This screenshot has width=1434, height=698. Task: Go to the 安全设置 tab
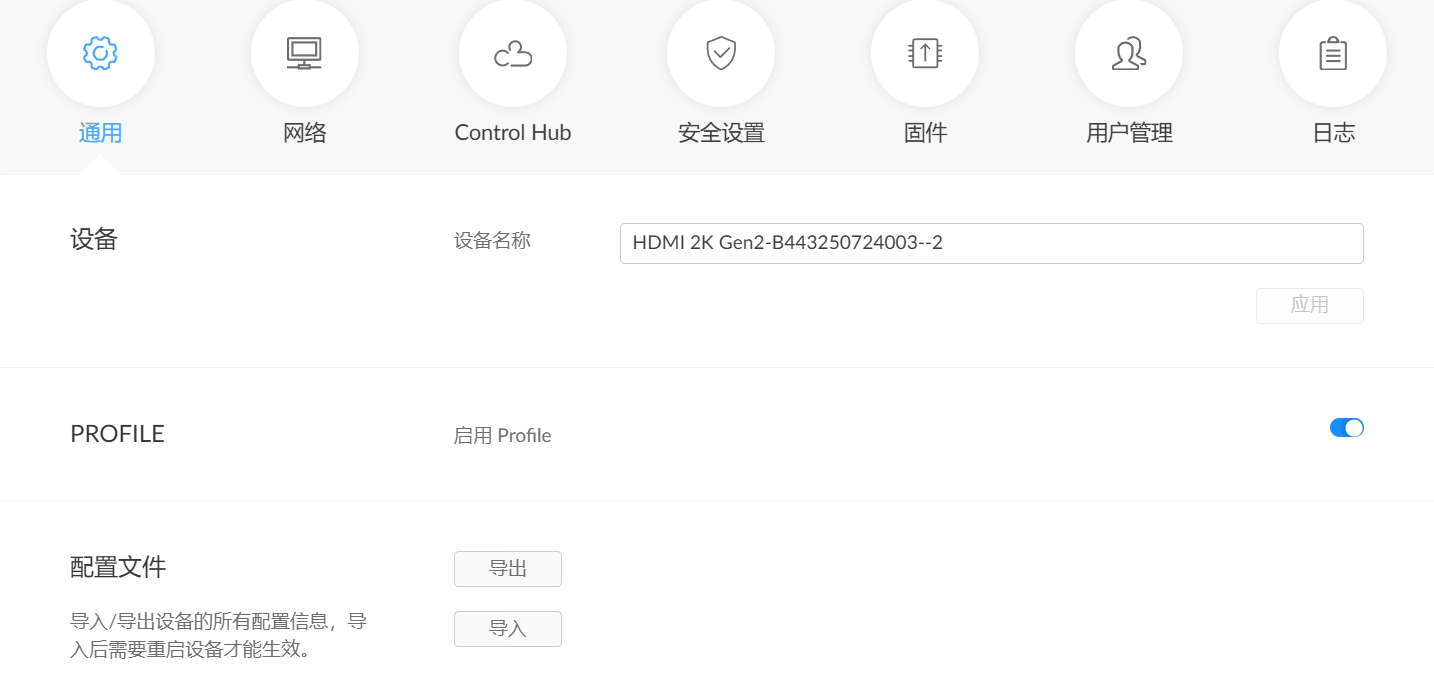tap(721, 54)
